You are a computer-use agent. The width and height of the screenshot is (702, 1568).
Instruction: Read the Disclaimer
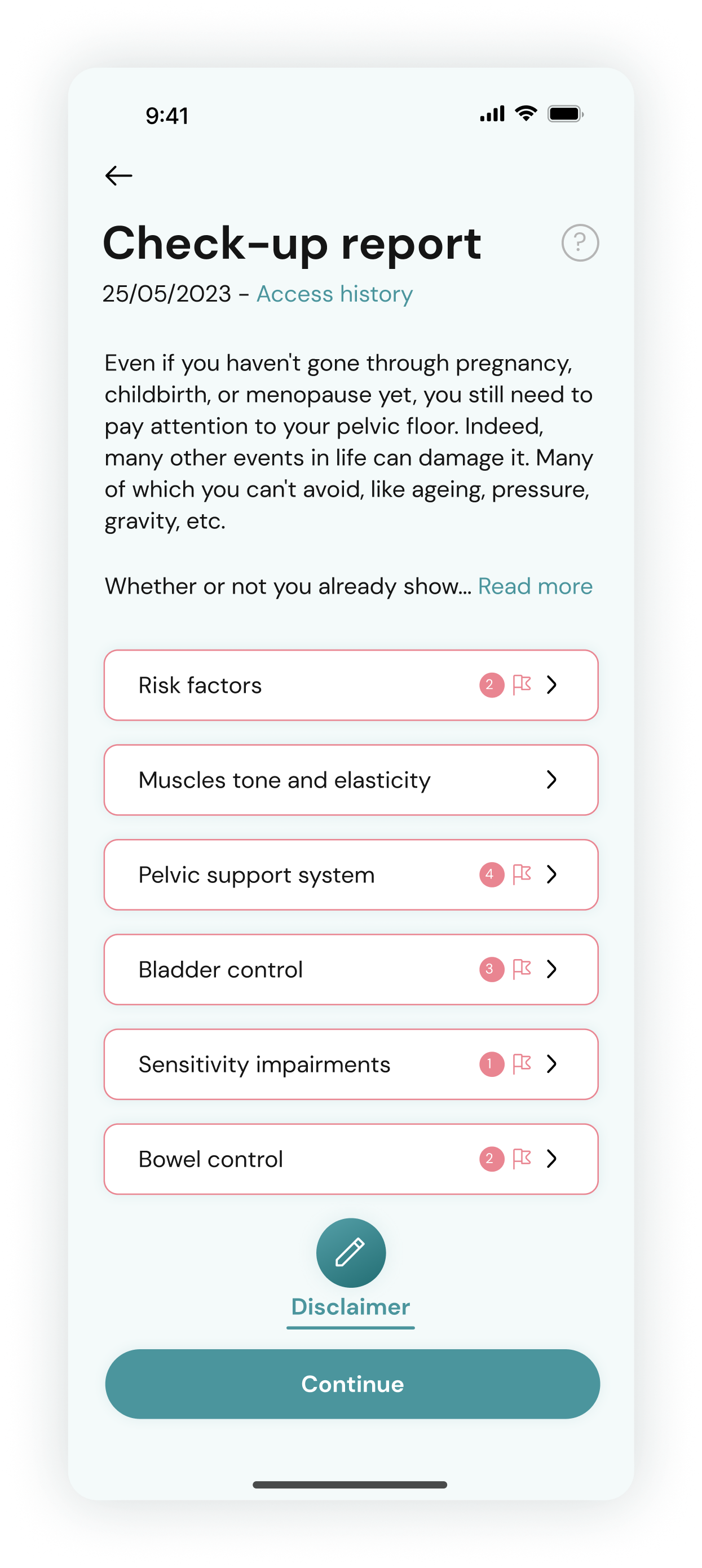click(x=351, y=1308)
